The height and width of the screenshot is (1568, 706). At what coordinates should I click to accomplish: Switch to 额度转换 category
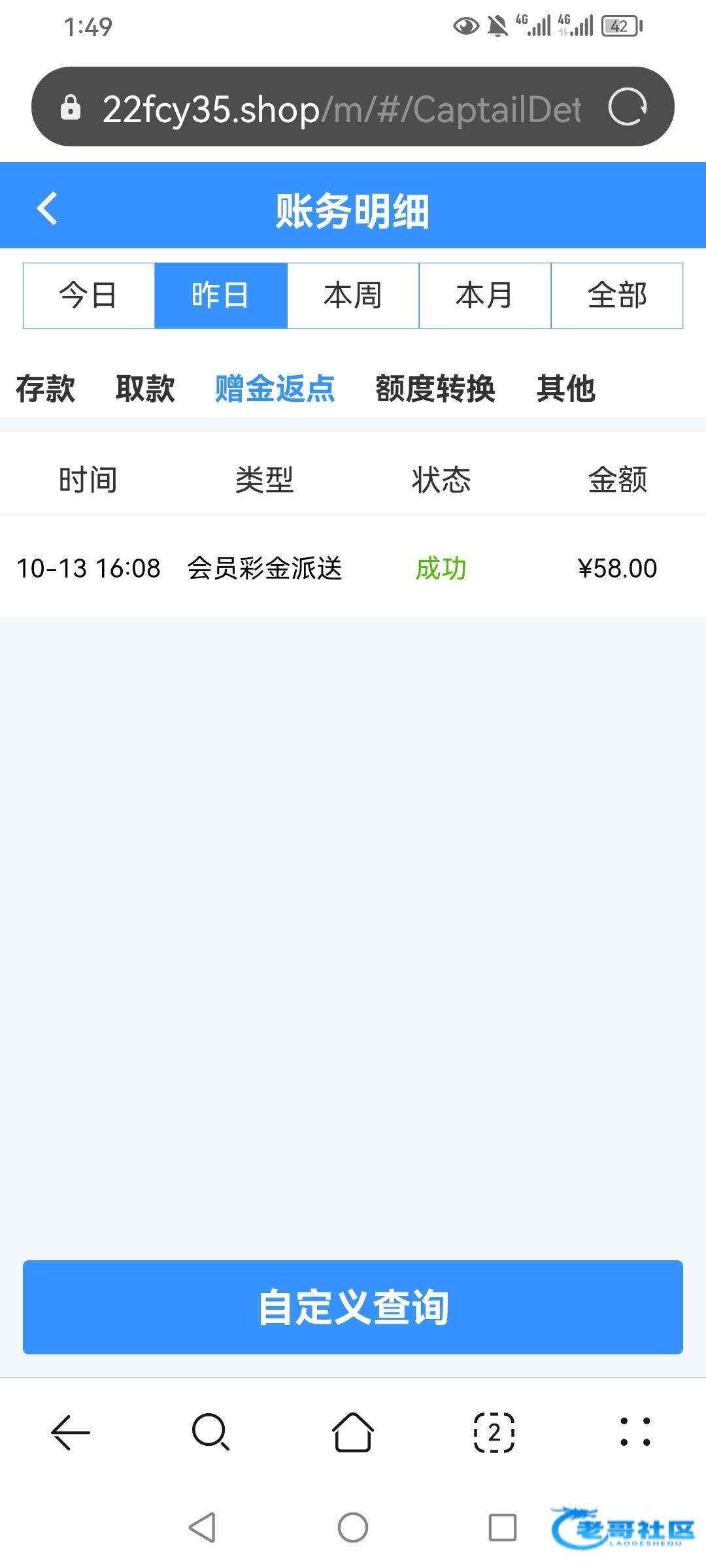click(x=435, y=389)
